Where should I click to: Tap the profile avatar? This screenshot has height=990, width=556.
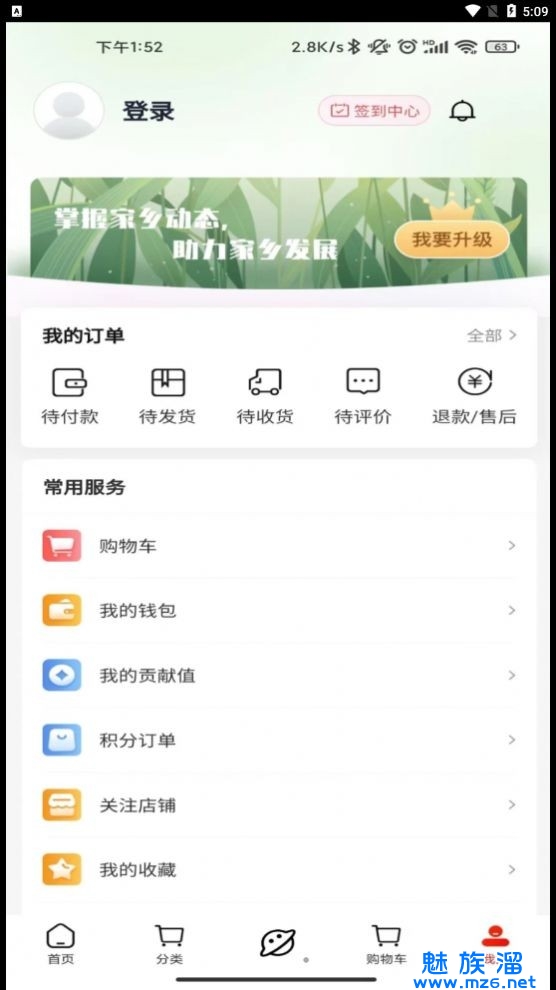tap(69, 110)
